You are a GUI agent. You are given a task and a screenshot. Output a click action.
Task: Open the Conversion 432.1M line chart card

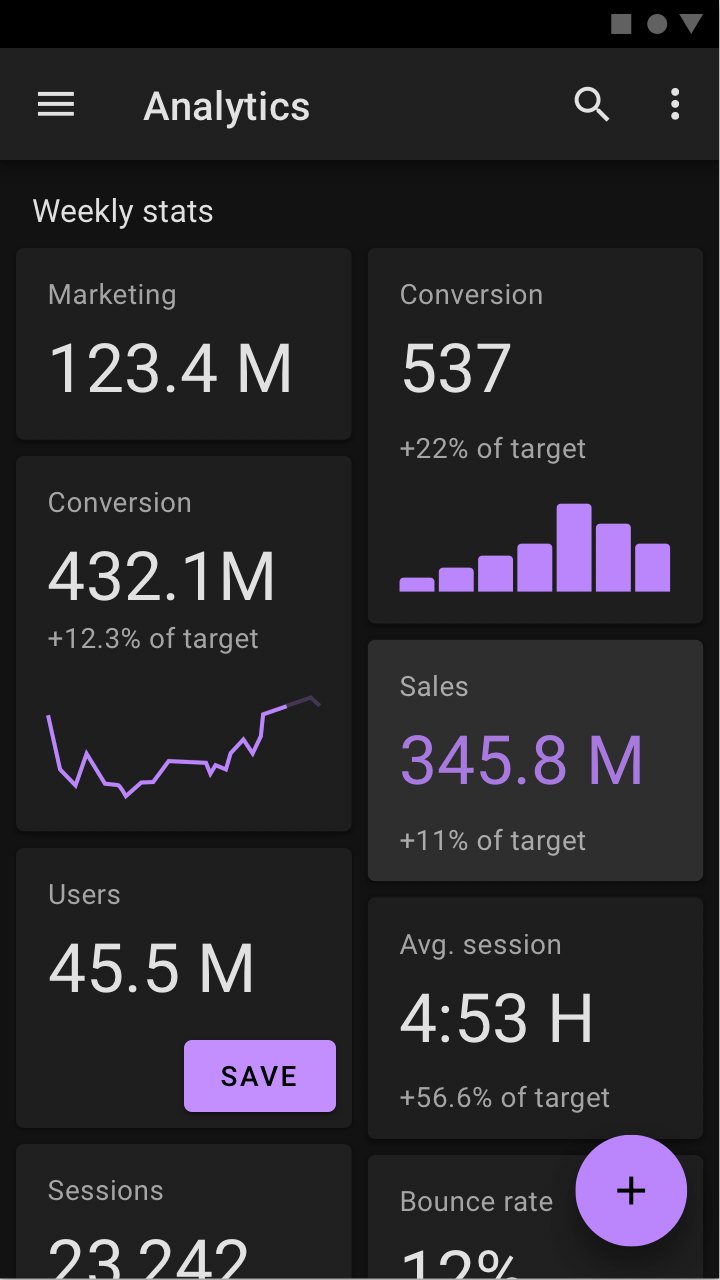pyautogui.click(x=184, y=644)
